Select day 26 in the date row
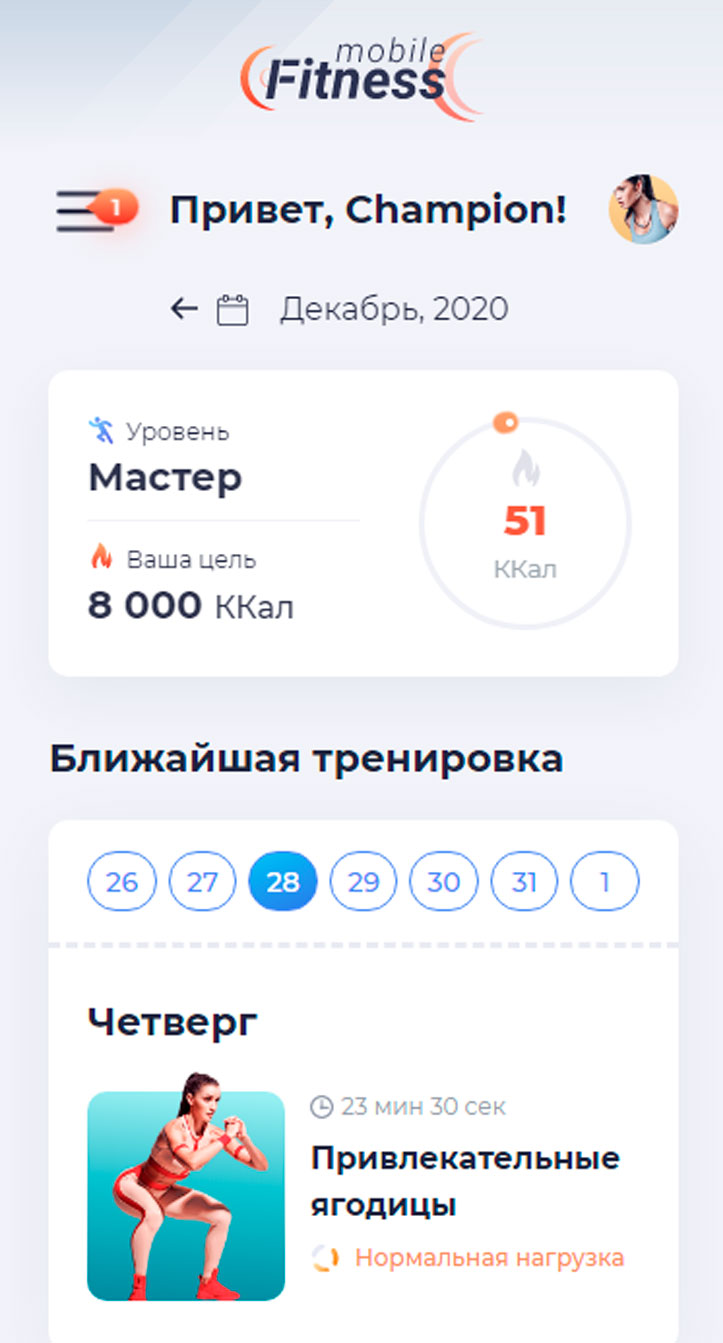This screenshot has height=1343, width=723. coord(122,882)
